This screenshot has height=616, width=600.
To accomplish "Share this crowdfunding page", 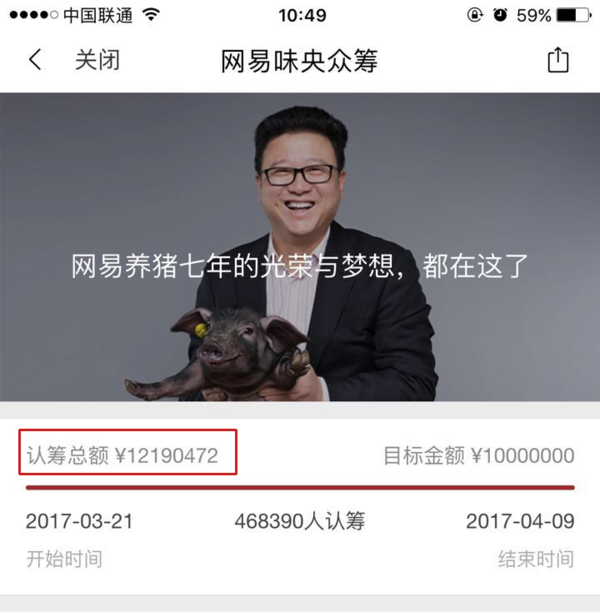I will pos(557,60).
